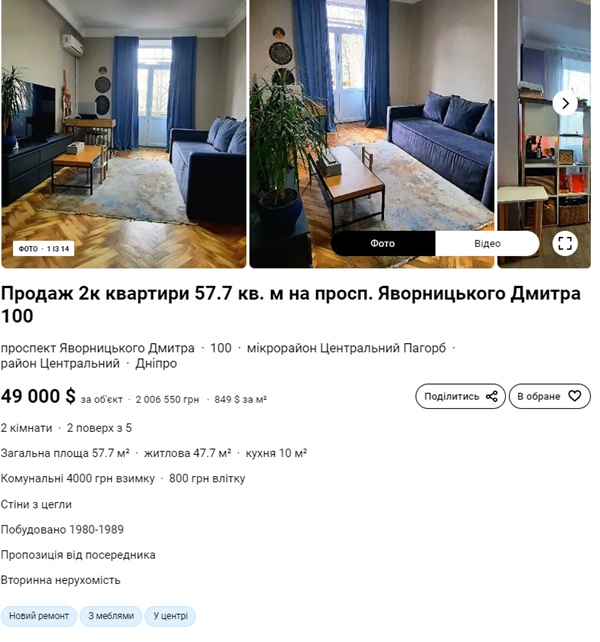The width and height of the screenshot is (600, 642).
Task: Switch to the Відео tab
Action: tap(487, 244)
